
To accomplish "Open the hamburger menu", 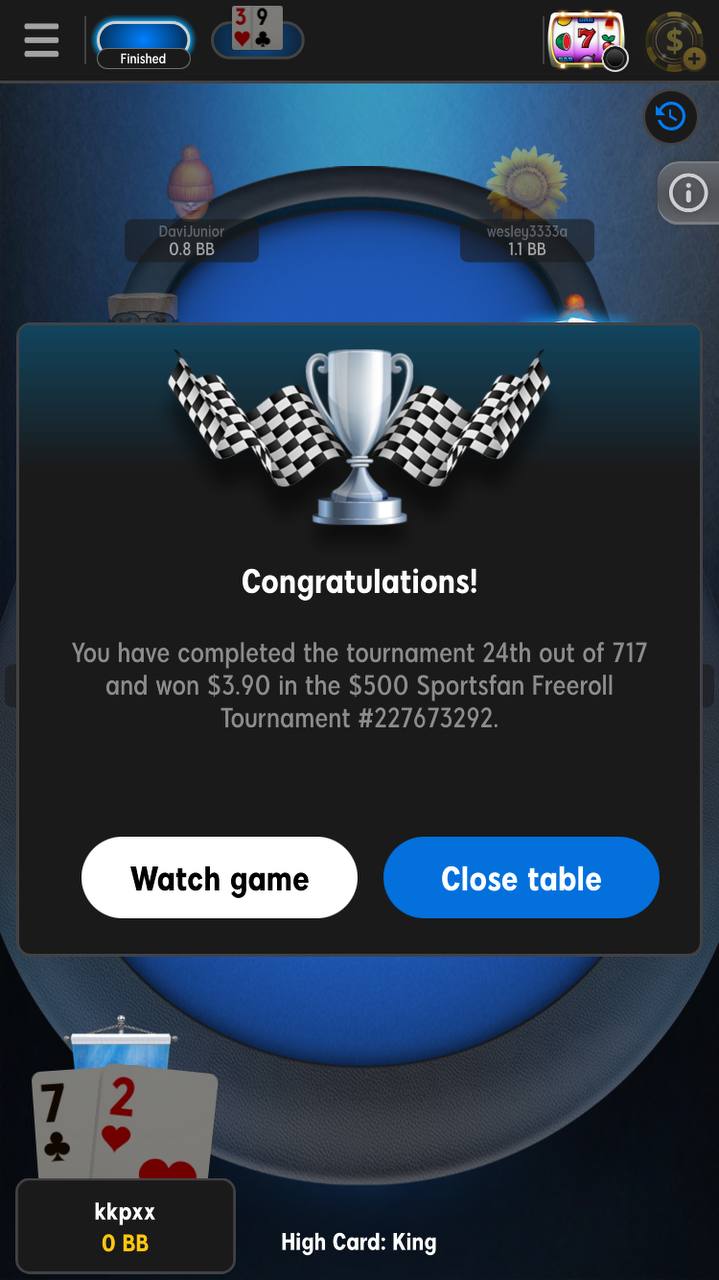I will 41,40.
